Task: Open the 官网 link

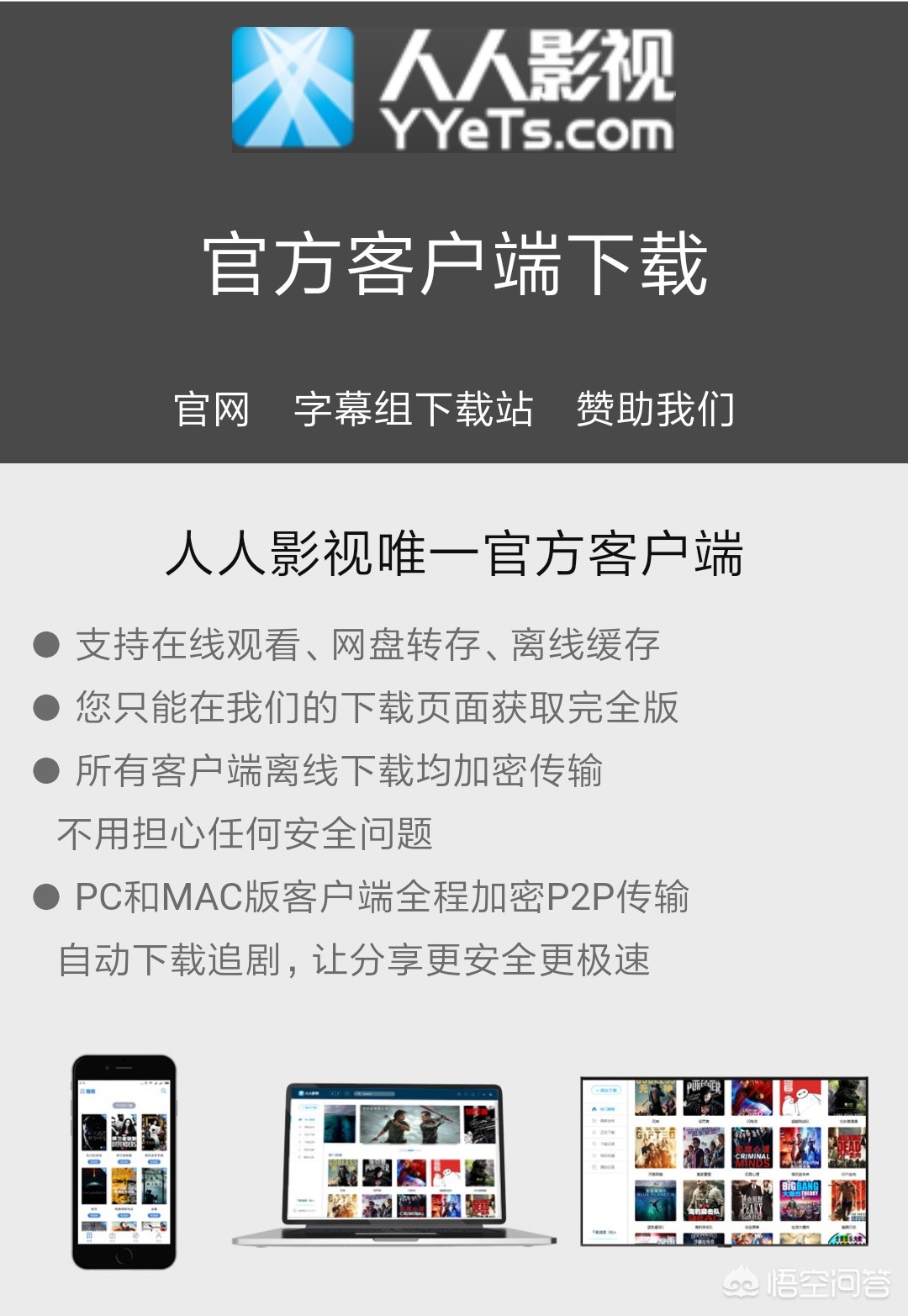Action: click(x=212, y=410)
